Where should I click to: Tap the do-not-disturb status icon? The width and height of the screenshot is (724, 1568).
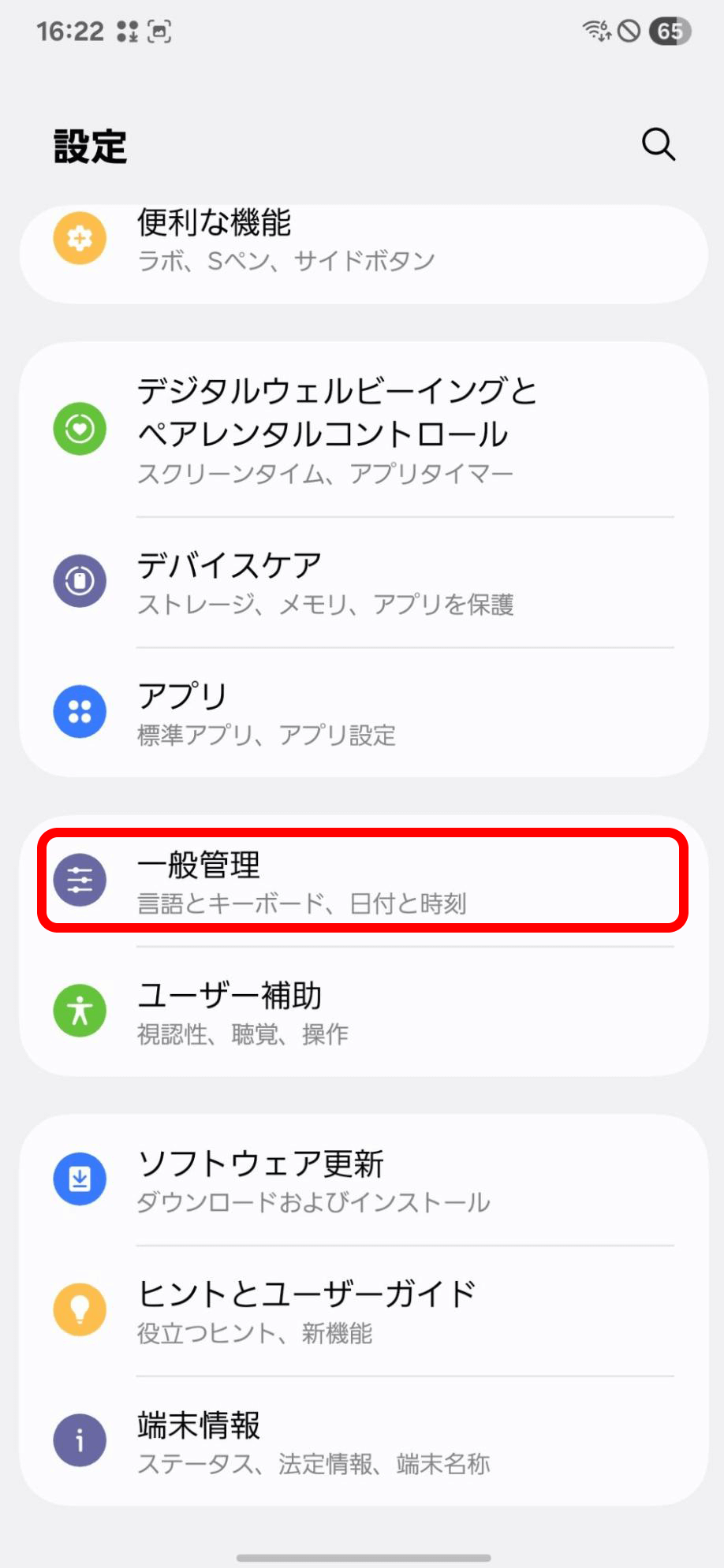628,30
